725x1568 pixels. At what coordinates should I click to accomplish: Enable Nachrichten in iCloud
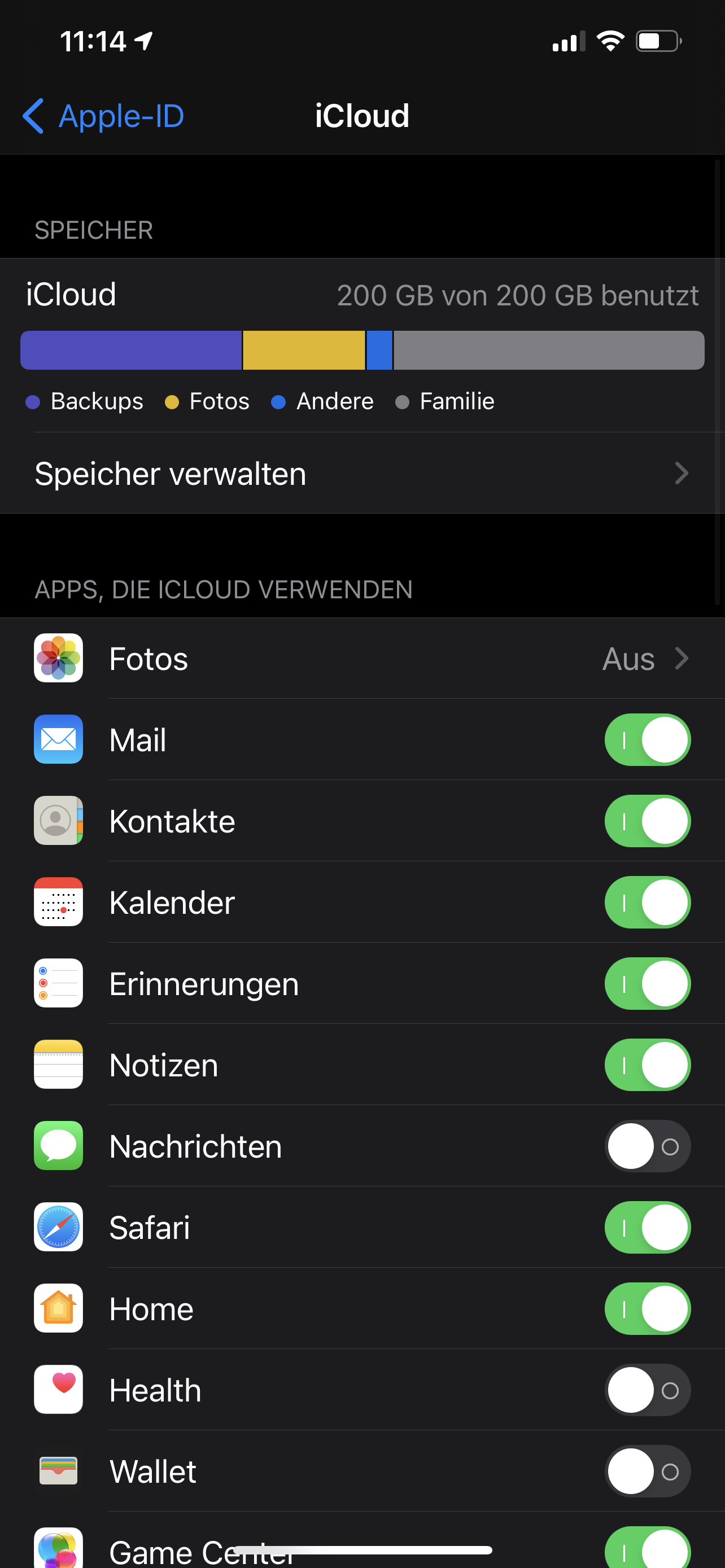pyautogui.click(x=647, y=1147)
